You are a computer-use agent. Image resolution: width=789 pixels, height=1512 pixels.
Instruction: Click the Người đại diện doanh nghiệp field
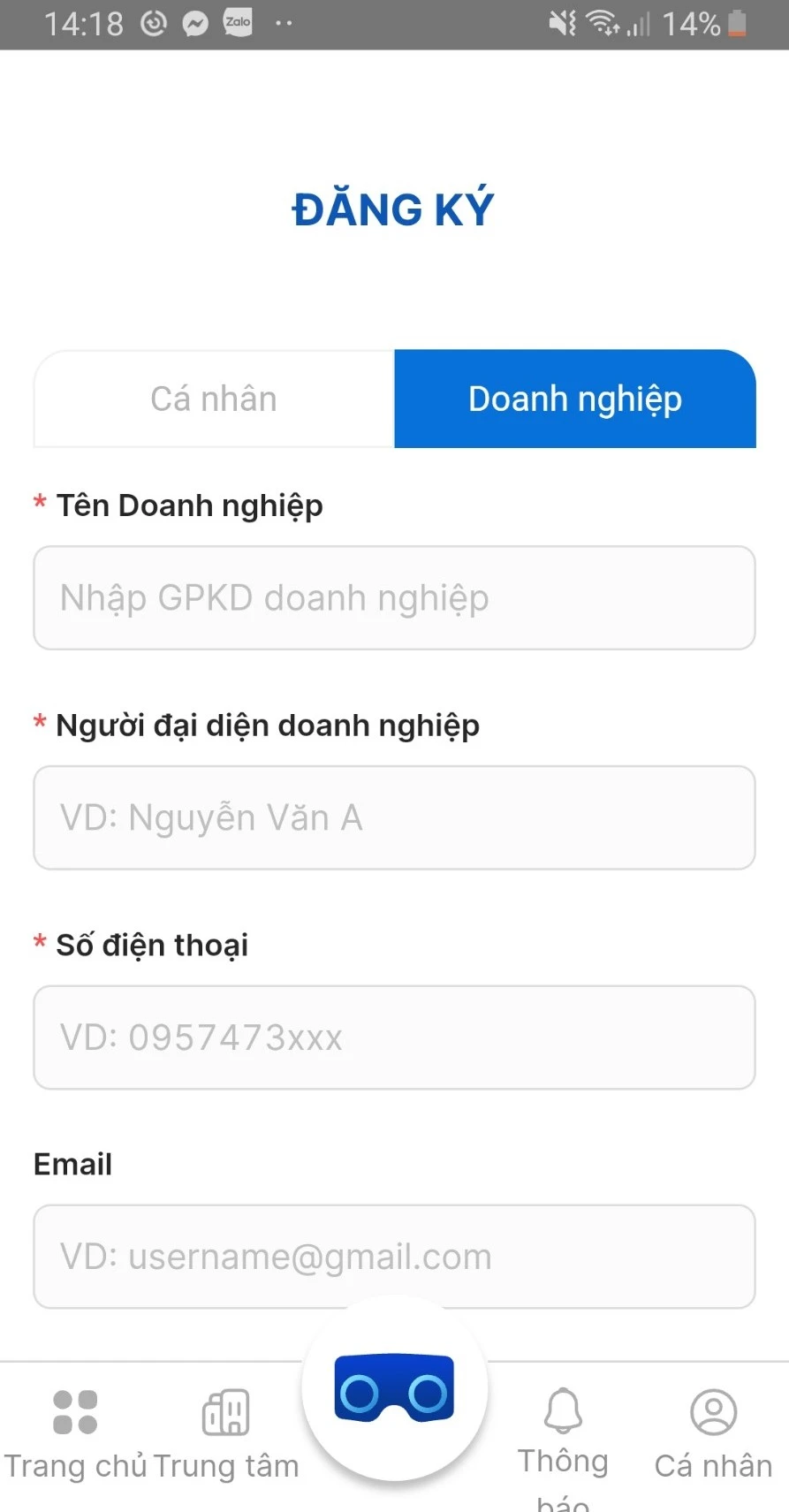394,817
